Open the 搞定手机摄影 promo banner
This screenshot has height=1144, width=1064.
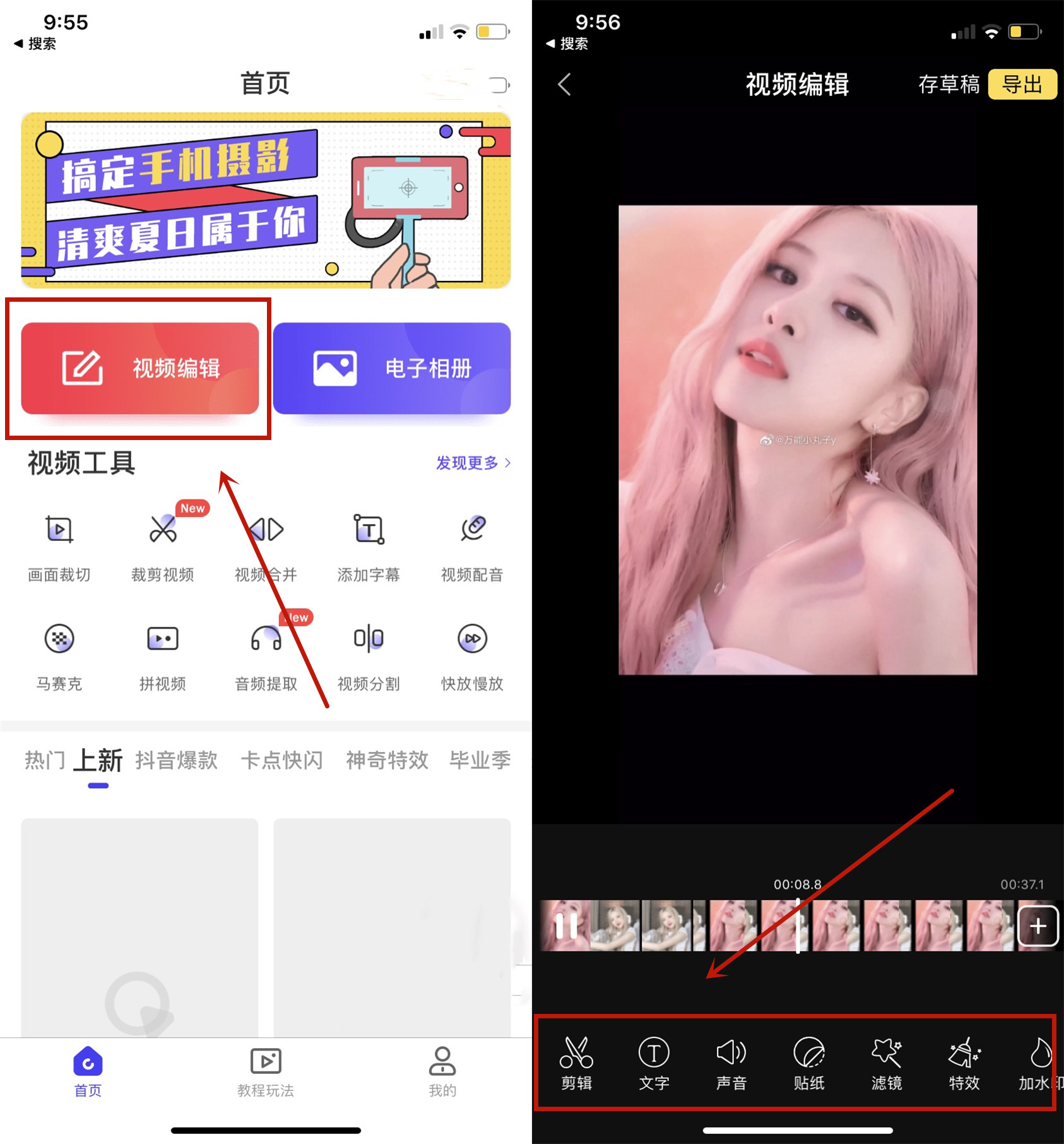[266, 200]
